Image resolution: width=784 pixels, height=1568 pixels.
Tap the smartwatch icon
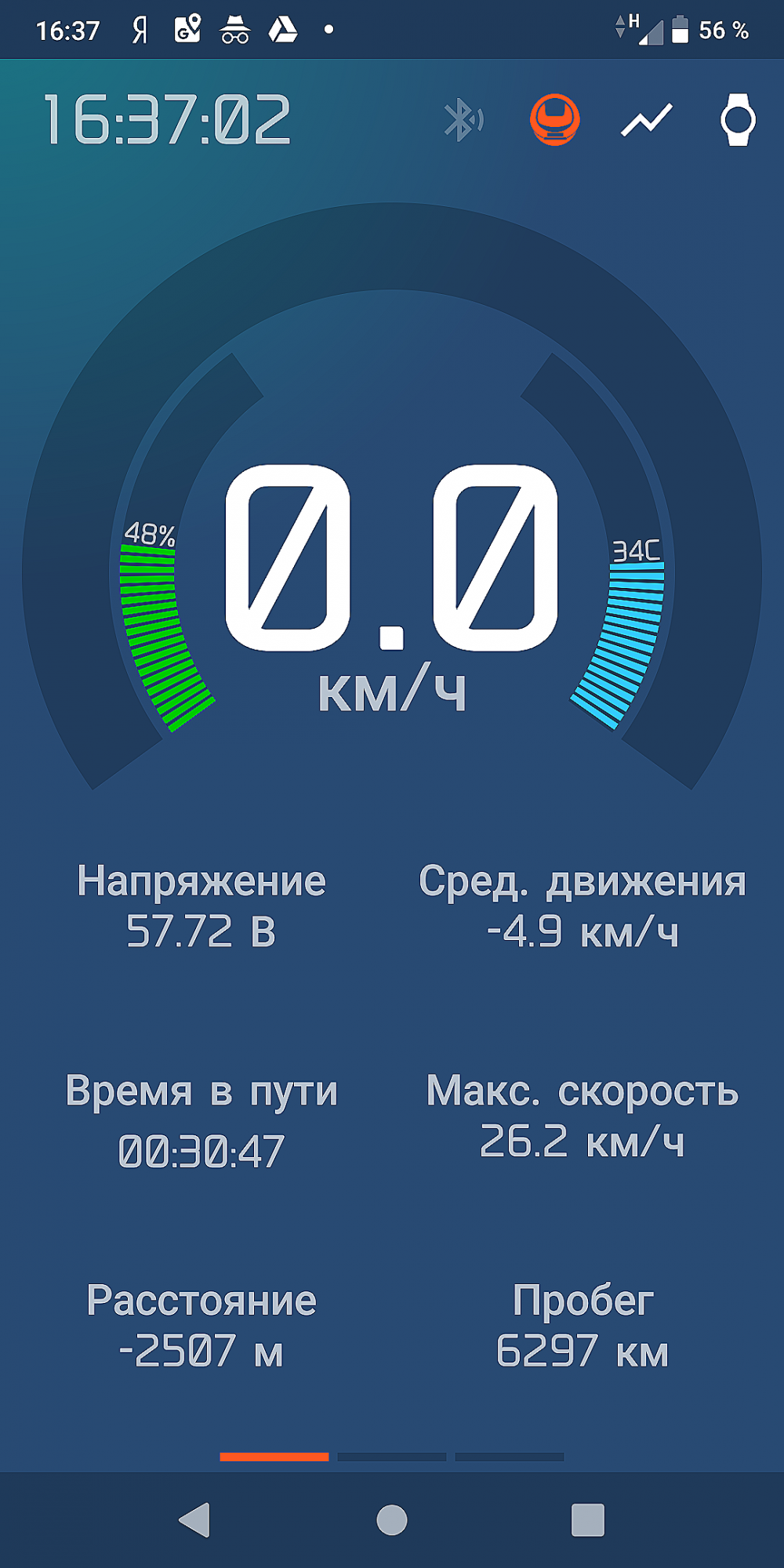[737, 120]
